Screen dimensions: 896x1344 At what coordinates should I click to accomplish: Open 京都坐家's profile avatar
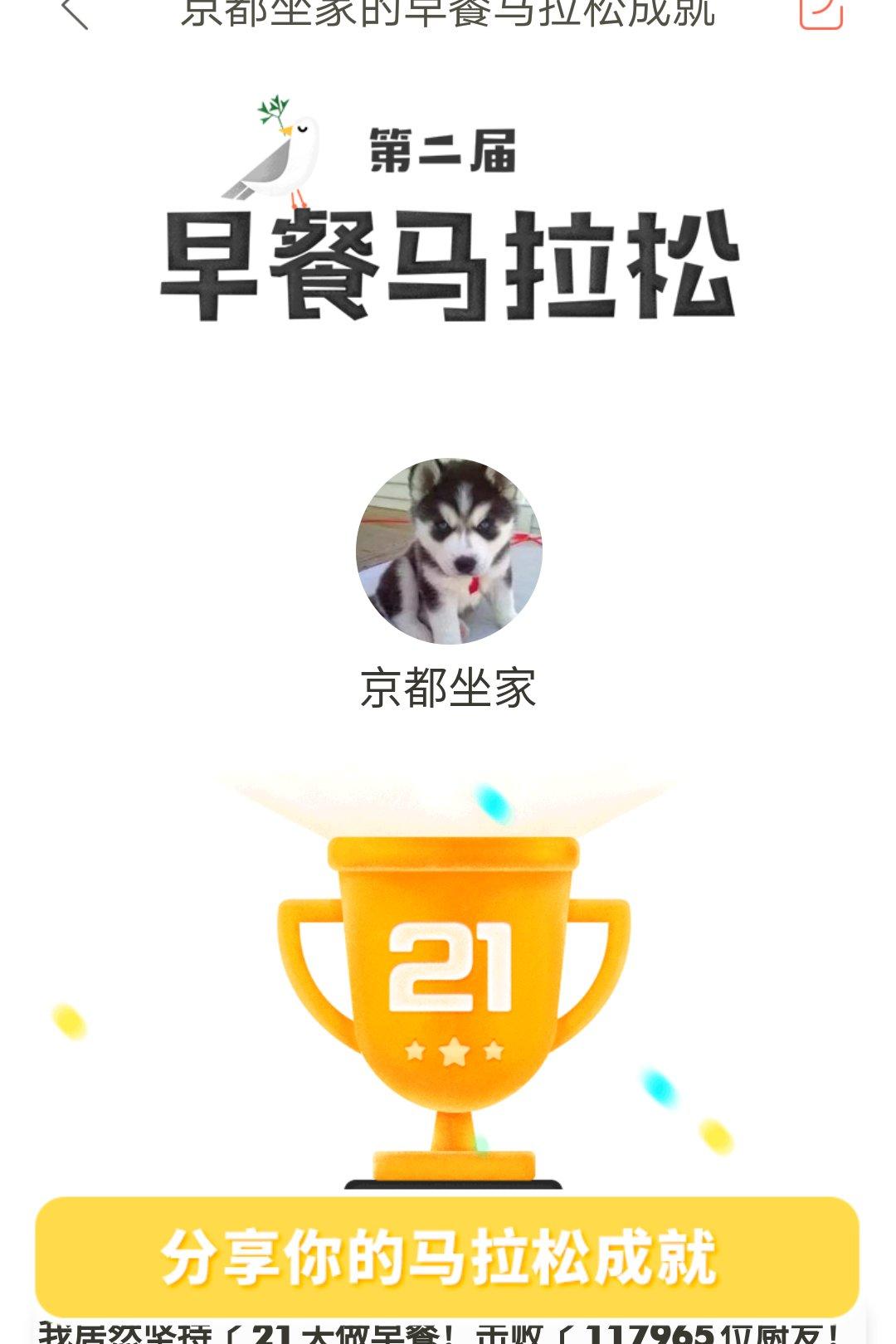coord(449,552)
